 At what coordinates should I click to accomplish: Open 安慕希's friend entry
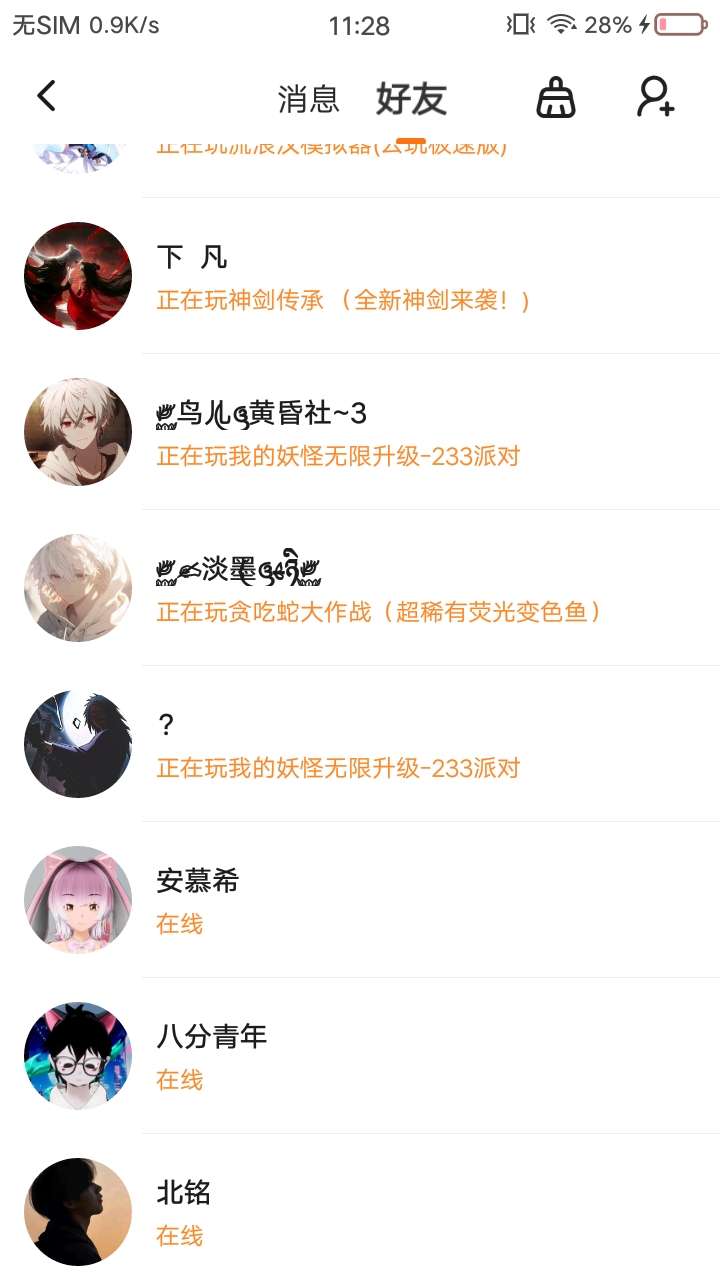(x=360, y=900)
